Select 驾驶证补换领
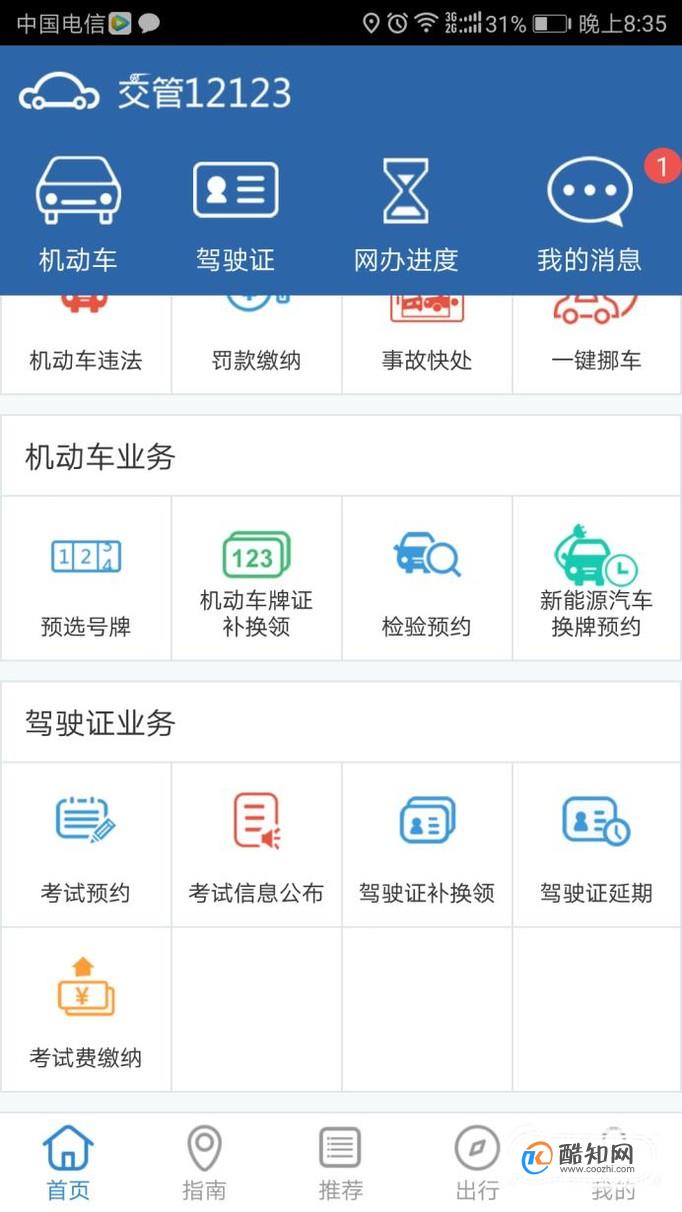Screen dimensions: 682x1212 click(427, 845)
